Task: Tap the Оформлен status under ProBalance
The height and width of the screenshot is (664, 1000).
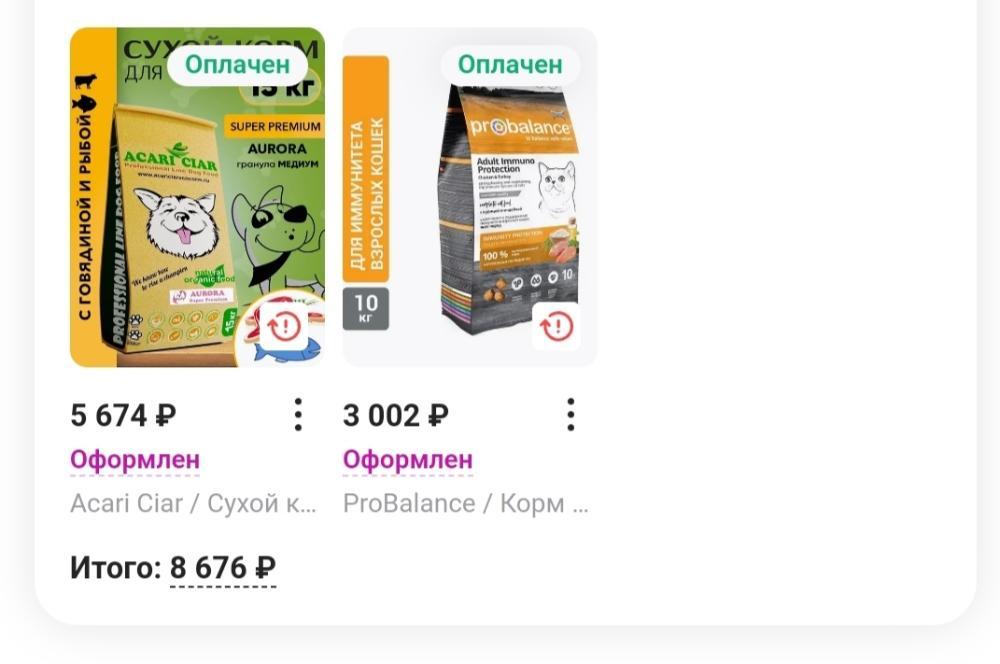Action: point(408,460)
